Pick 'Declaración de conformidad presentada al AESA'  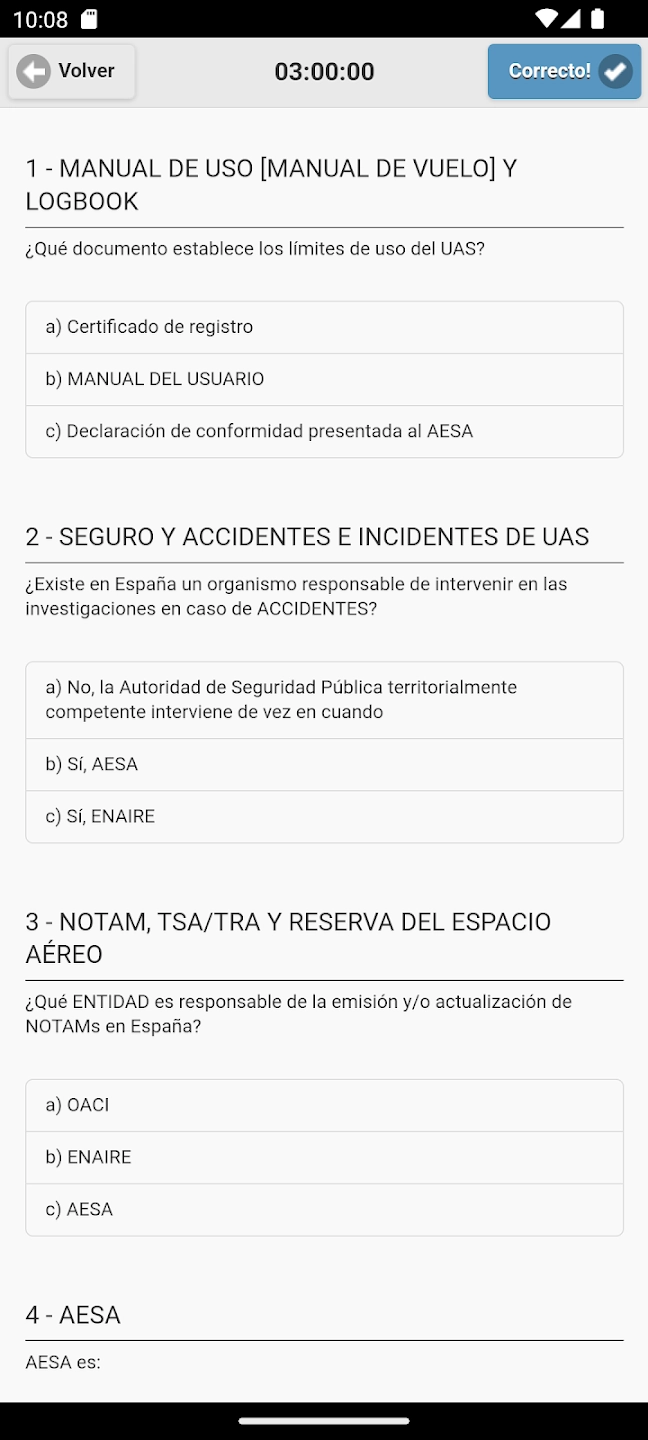[324, 431]
